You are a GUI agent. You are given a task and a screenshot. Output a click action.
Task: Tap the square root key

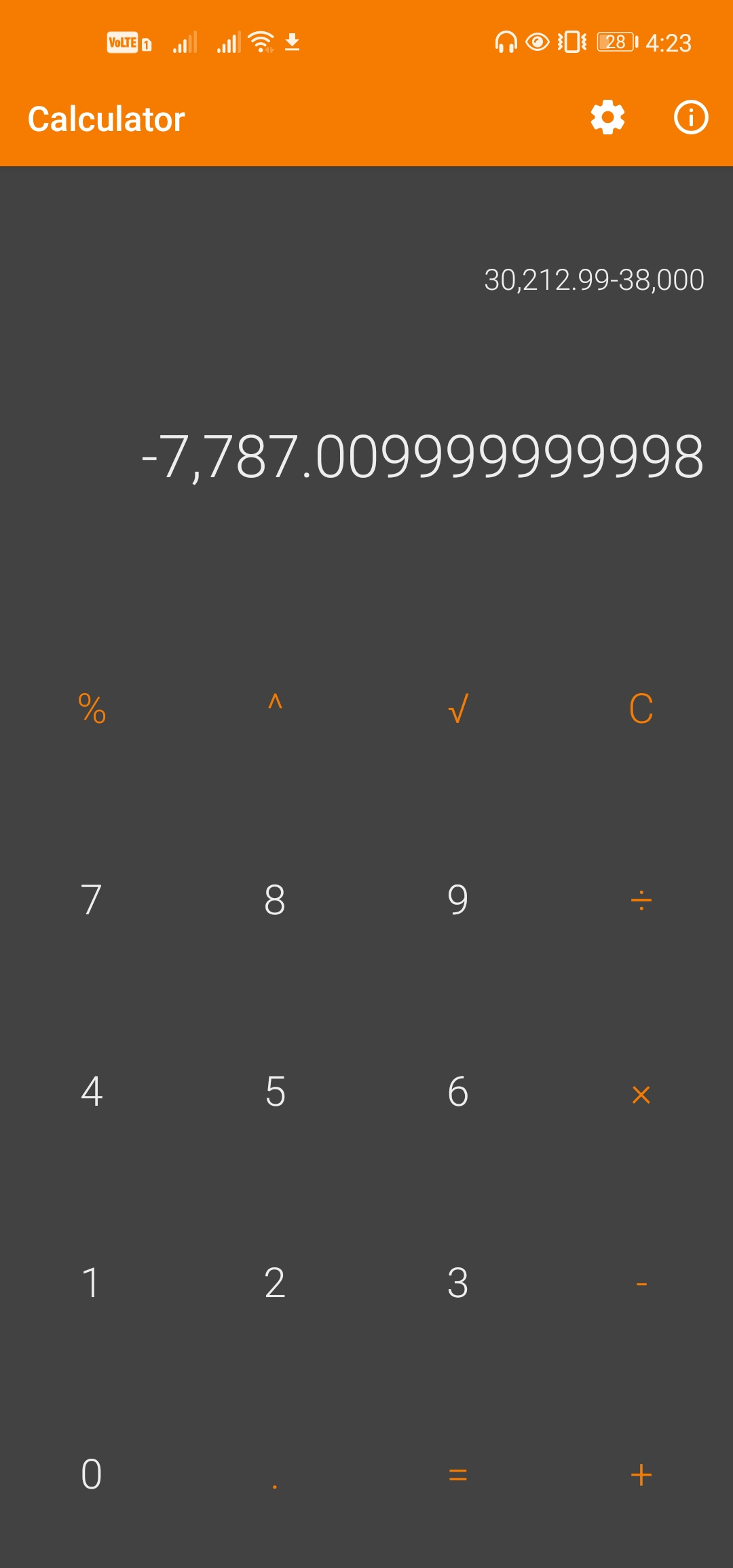coord(458,709)
